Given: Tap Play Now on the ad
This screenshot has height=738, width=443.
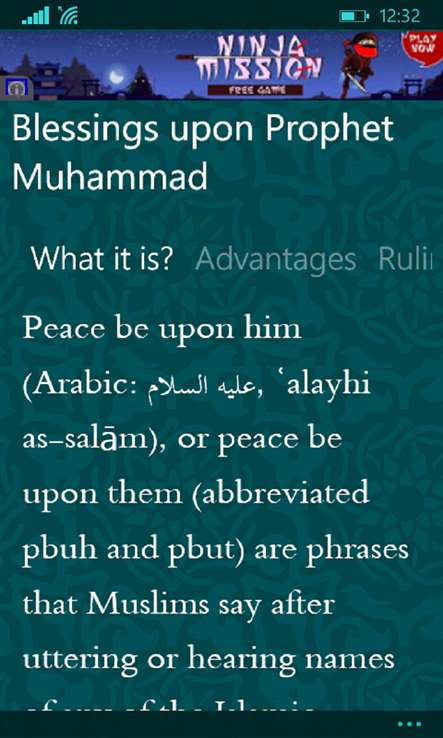Looking at the screenshot, I should (x=422, y=46).
